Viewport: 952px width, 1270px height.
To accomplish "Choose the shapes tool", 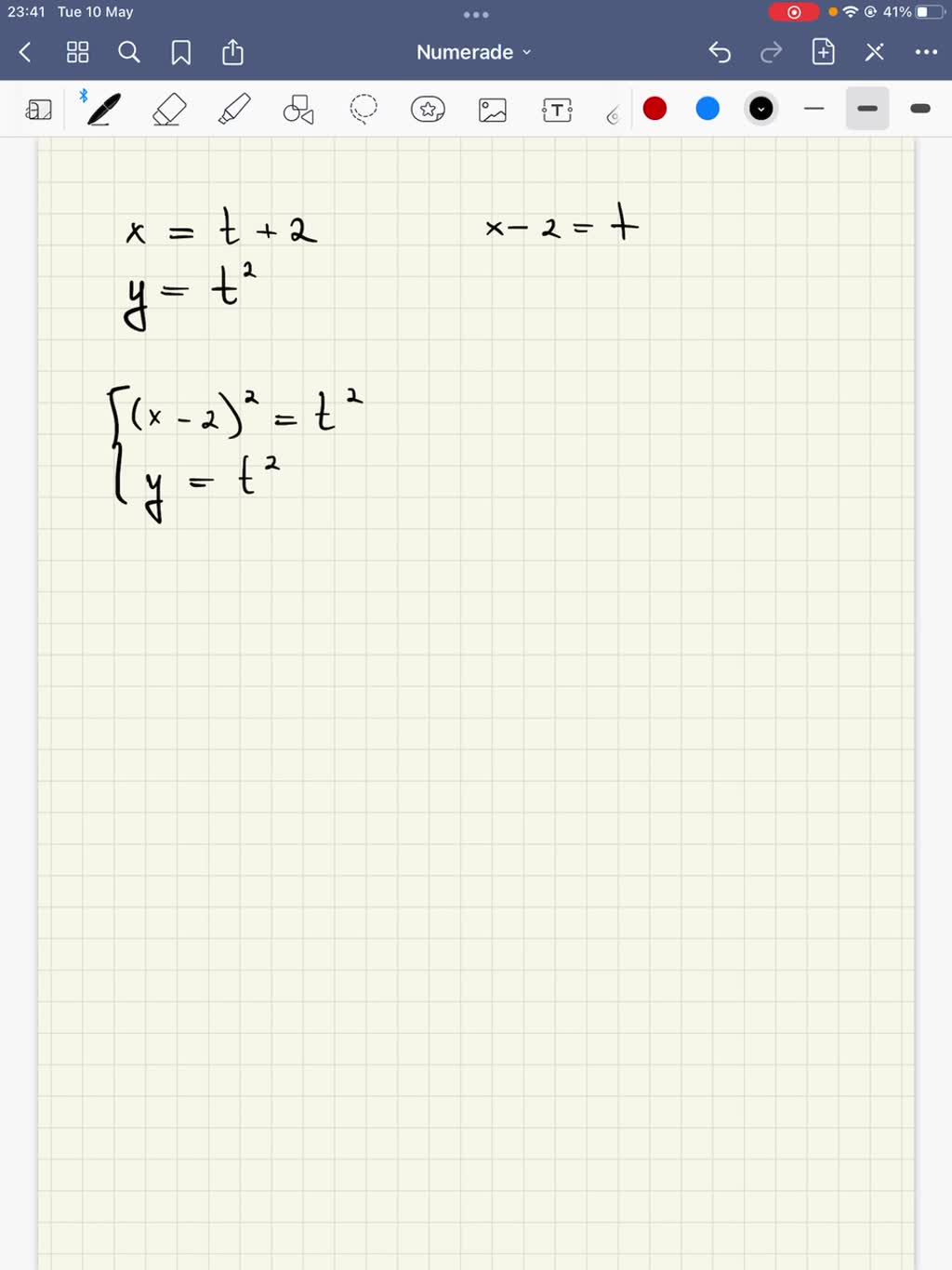I will click(298, 110).
